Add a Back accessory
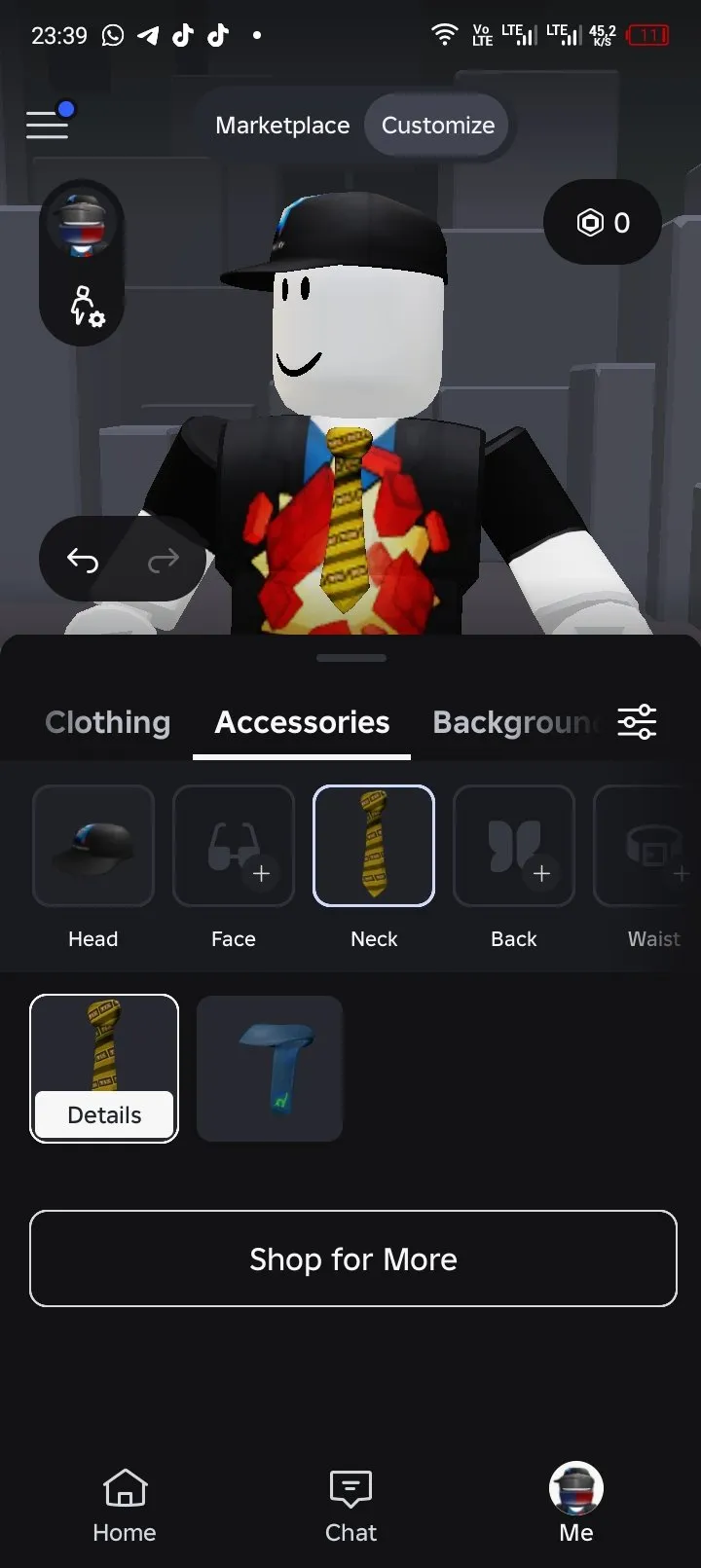 pos(514,846)
